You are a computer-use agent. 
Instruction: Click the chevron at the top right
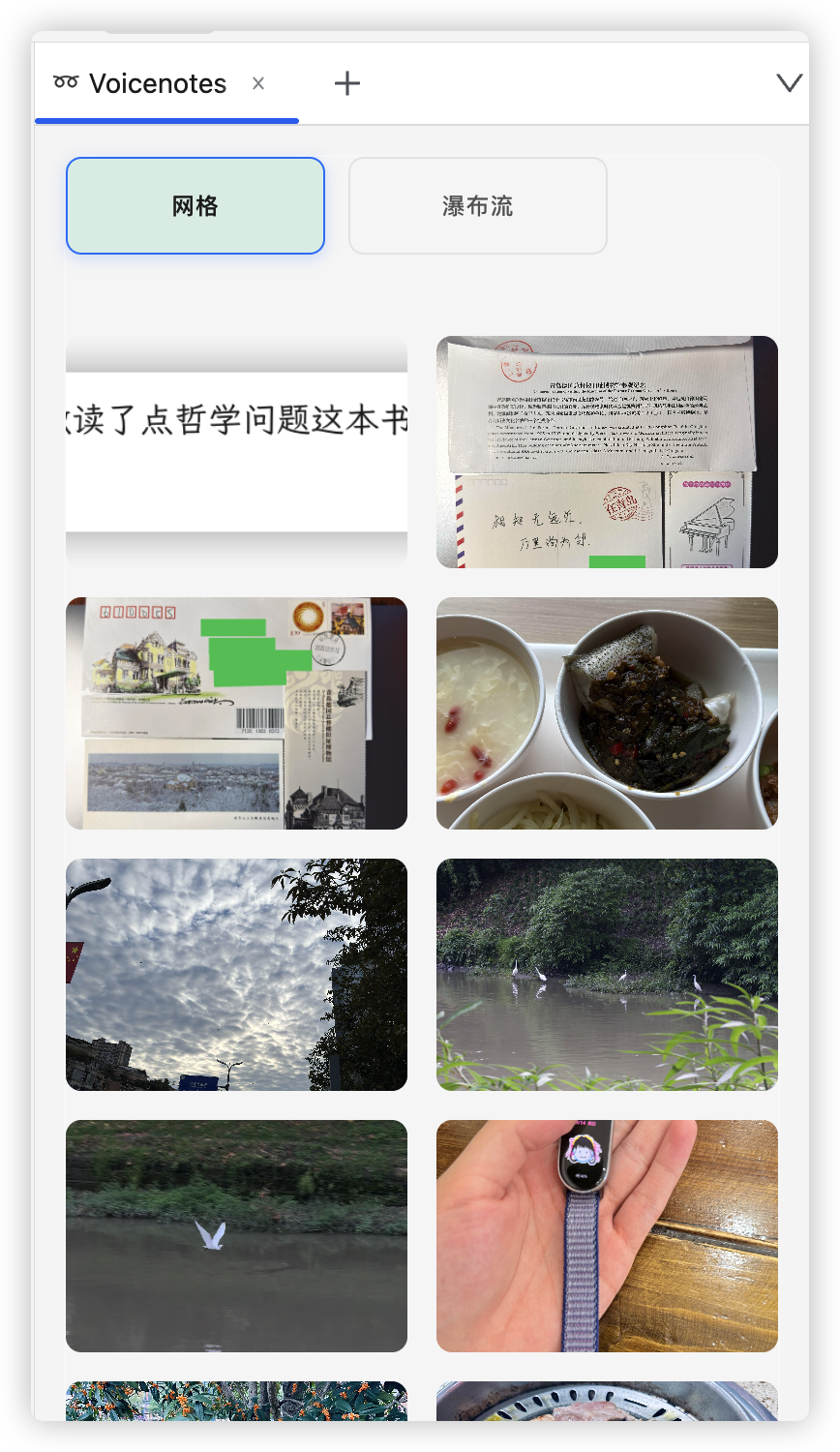(789, 83)
